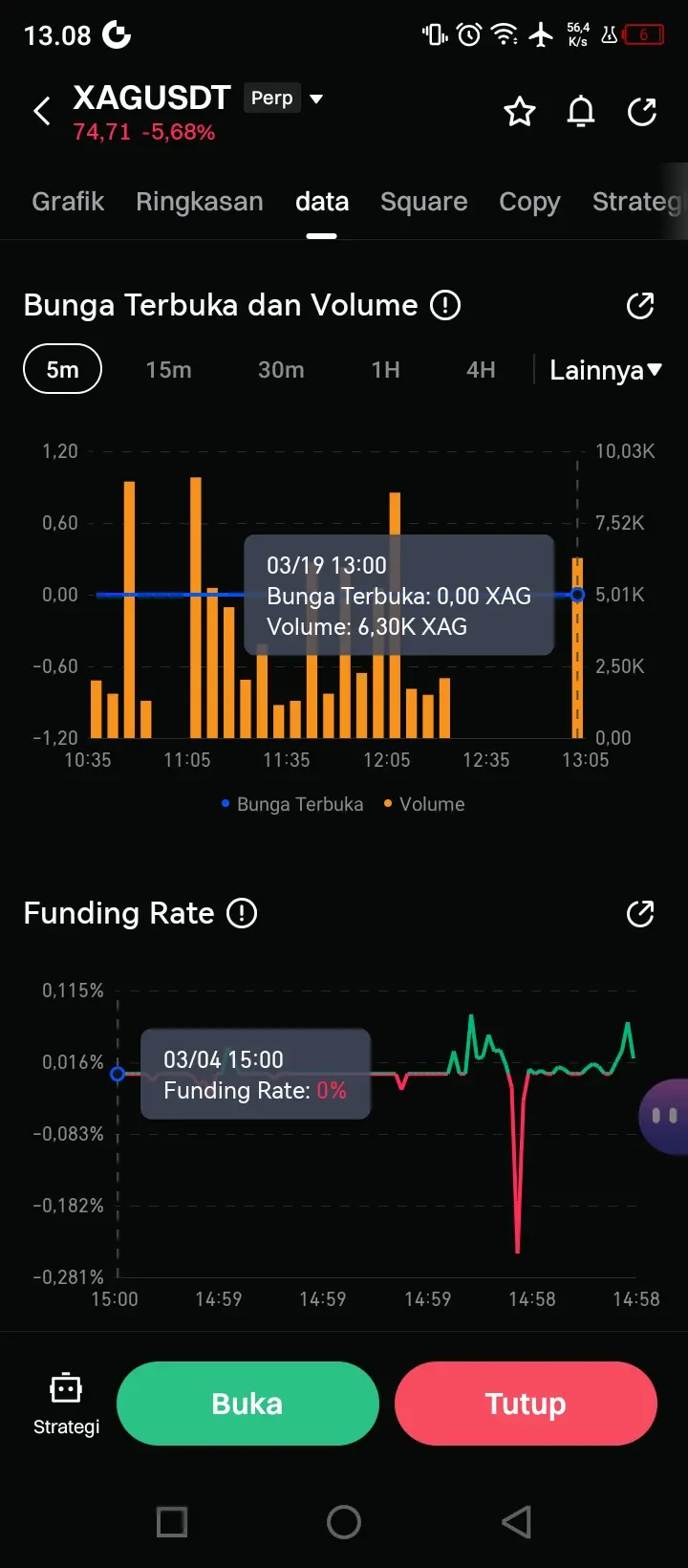The width and height of the screenshot is (688, 1568).
Task: Open the Strategi shortcut
Action: (66, 1404)
